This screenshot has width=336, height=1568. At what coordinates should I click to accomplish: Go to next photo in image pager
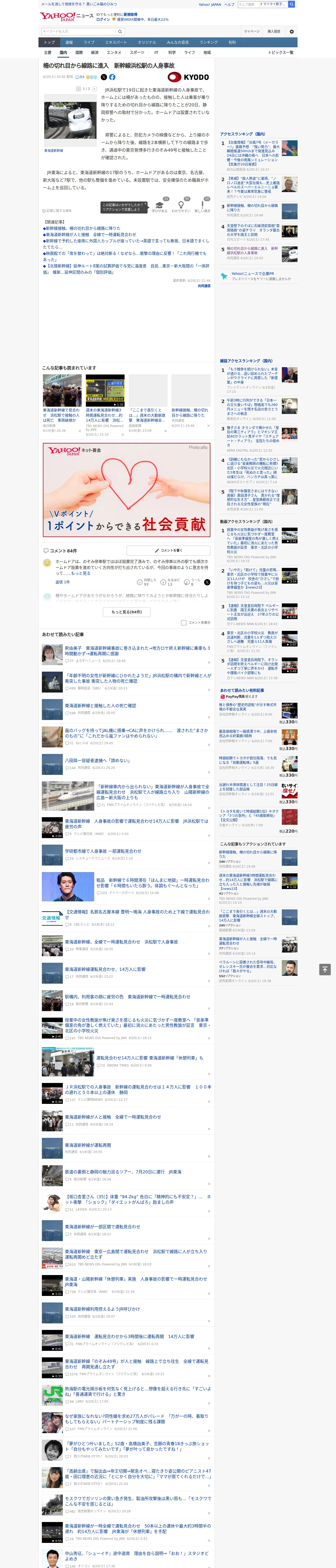click(94, 89)
